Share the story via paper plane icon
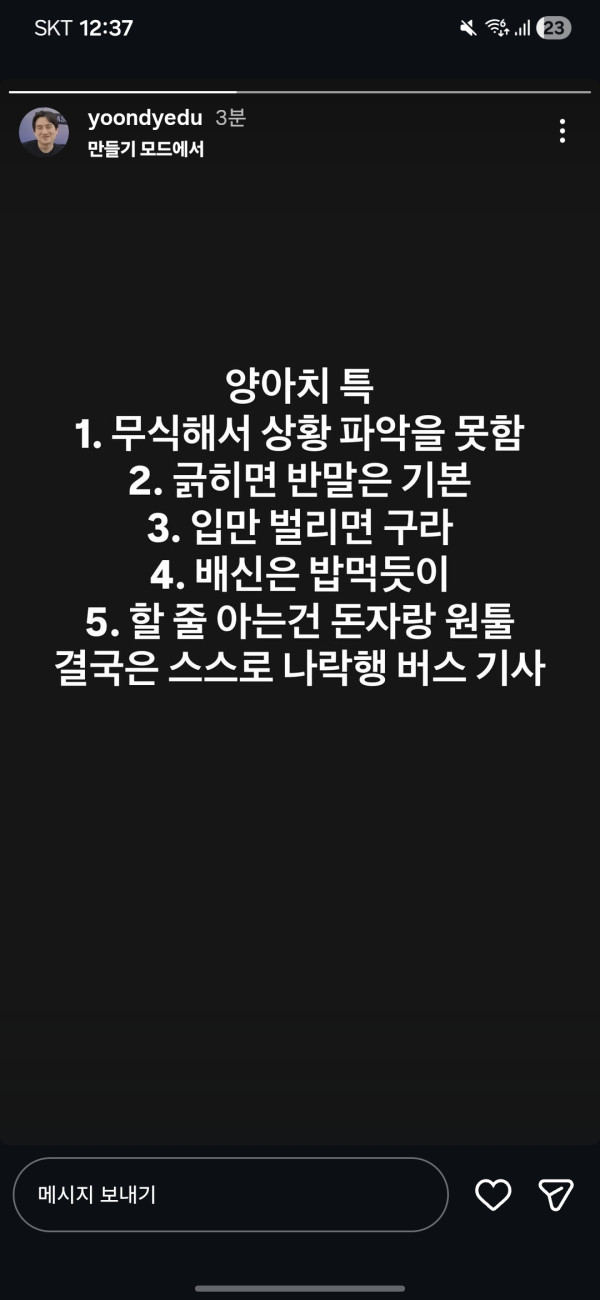This screenshot has height=1300, width=600. click(556, 1194)
